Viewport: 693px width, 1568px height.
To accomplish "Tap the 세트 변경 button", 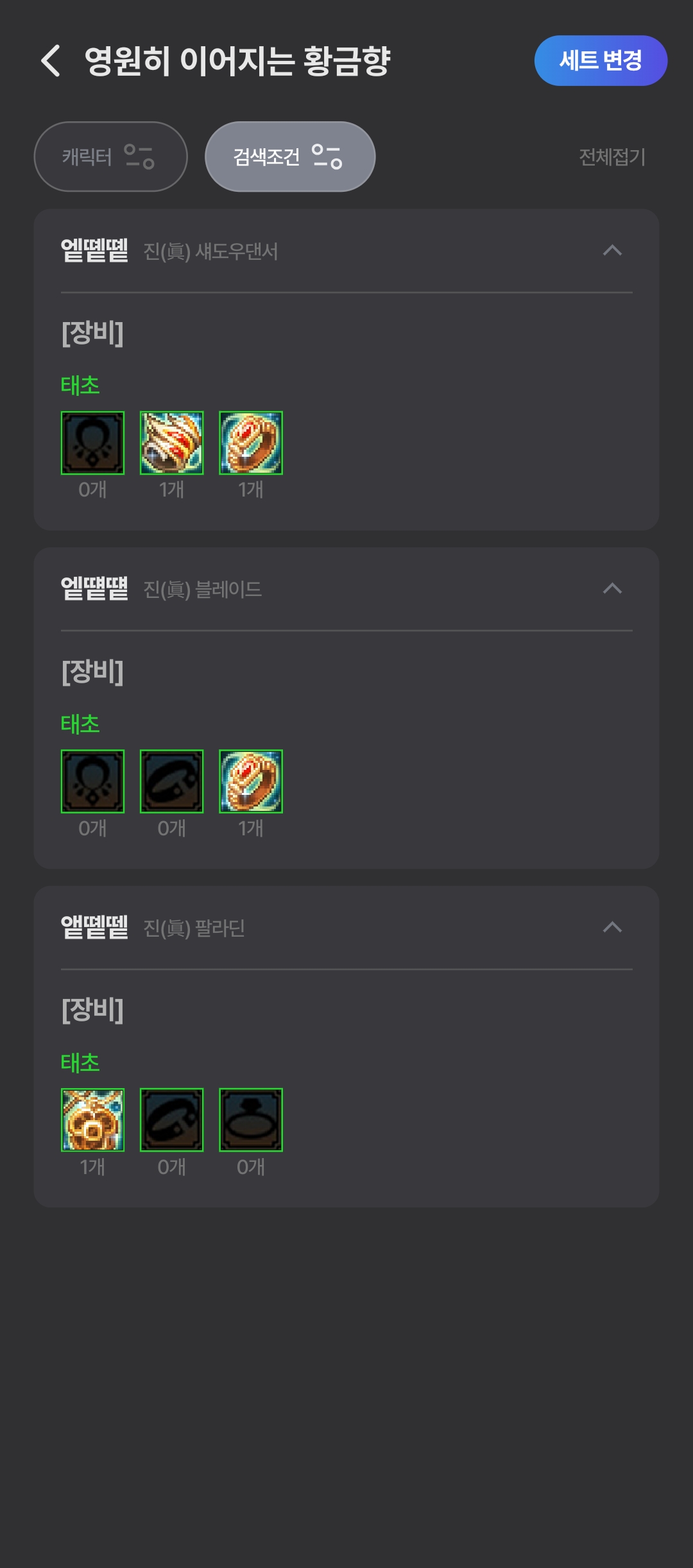I will [x=601, y=61].
